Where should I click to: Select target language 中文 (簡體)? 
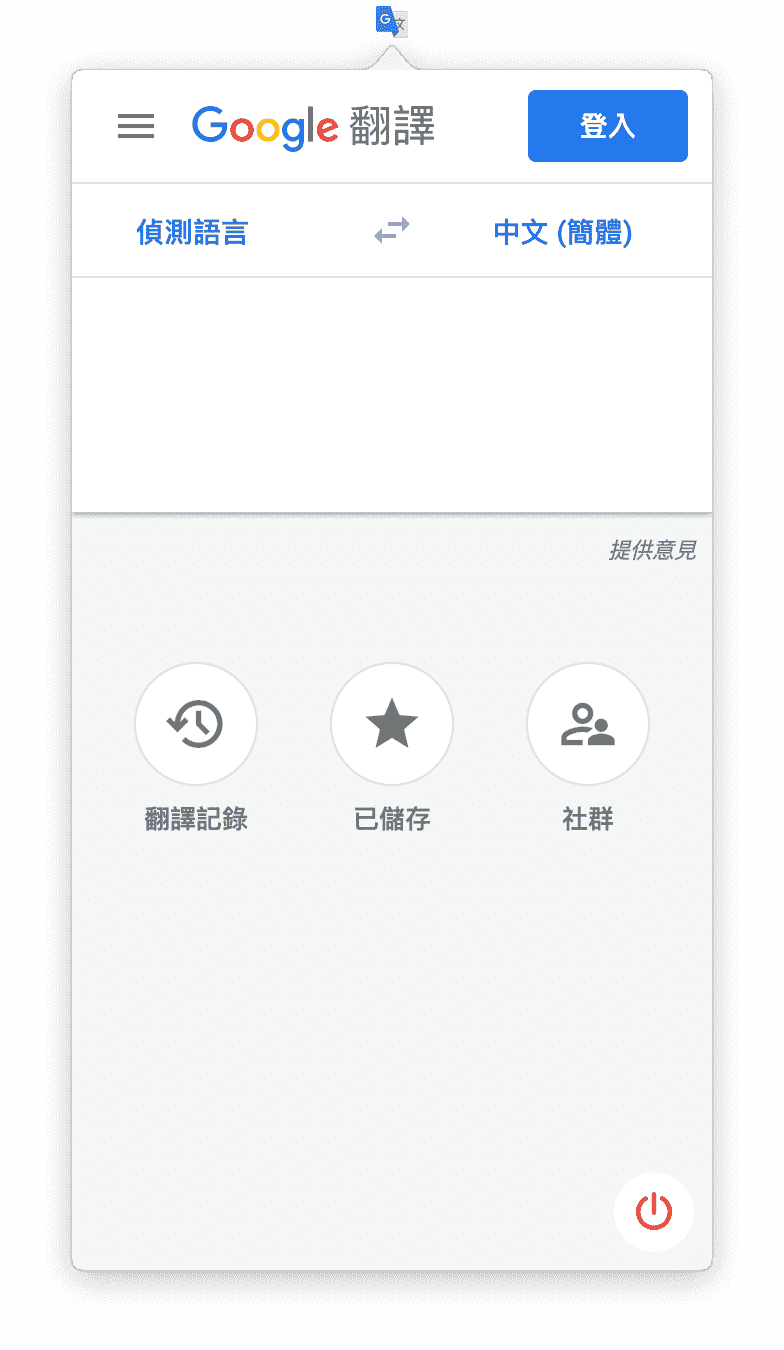(x=563, y=232)
